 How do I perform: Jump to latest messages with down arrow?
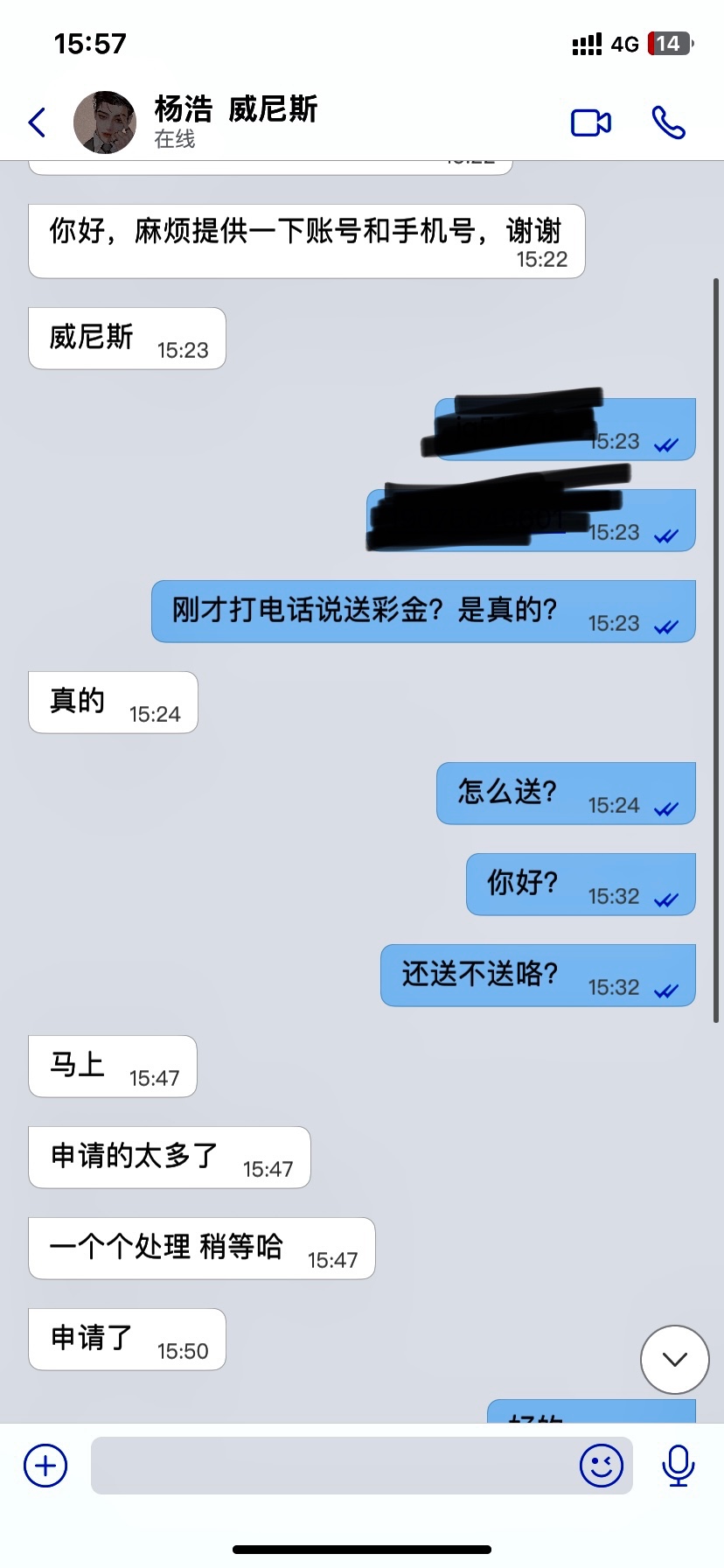(674, 1359)
